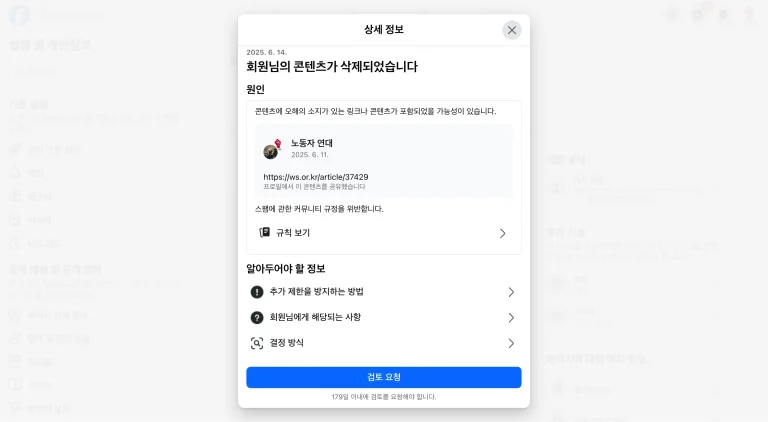Image resolution: width=768 pixels, height=422 pixels.
Task: Open 회원님에게 해당되는 사항
Action: (383, 317)
